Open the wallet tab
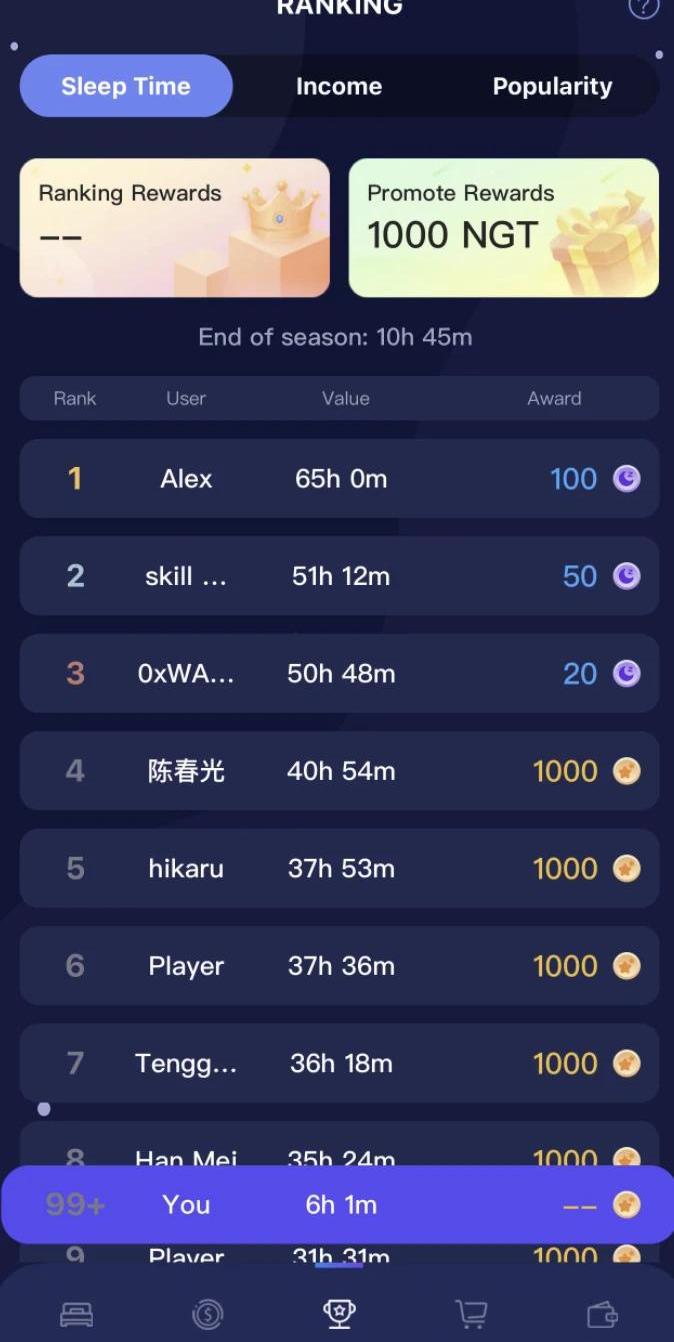 click(x=601, y=1313)
